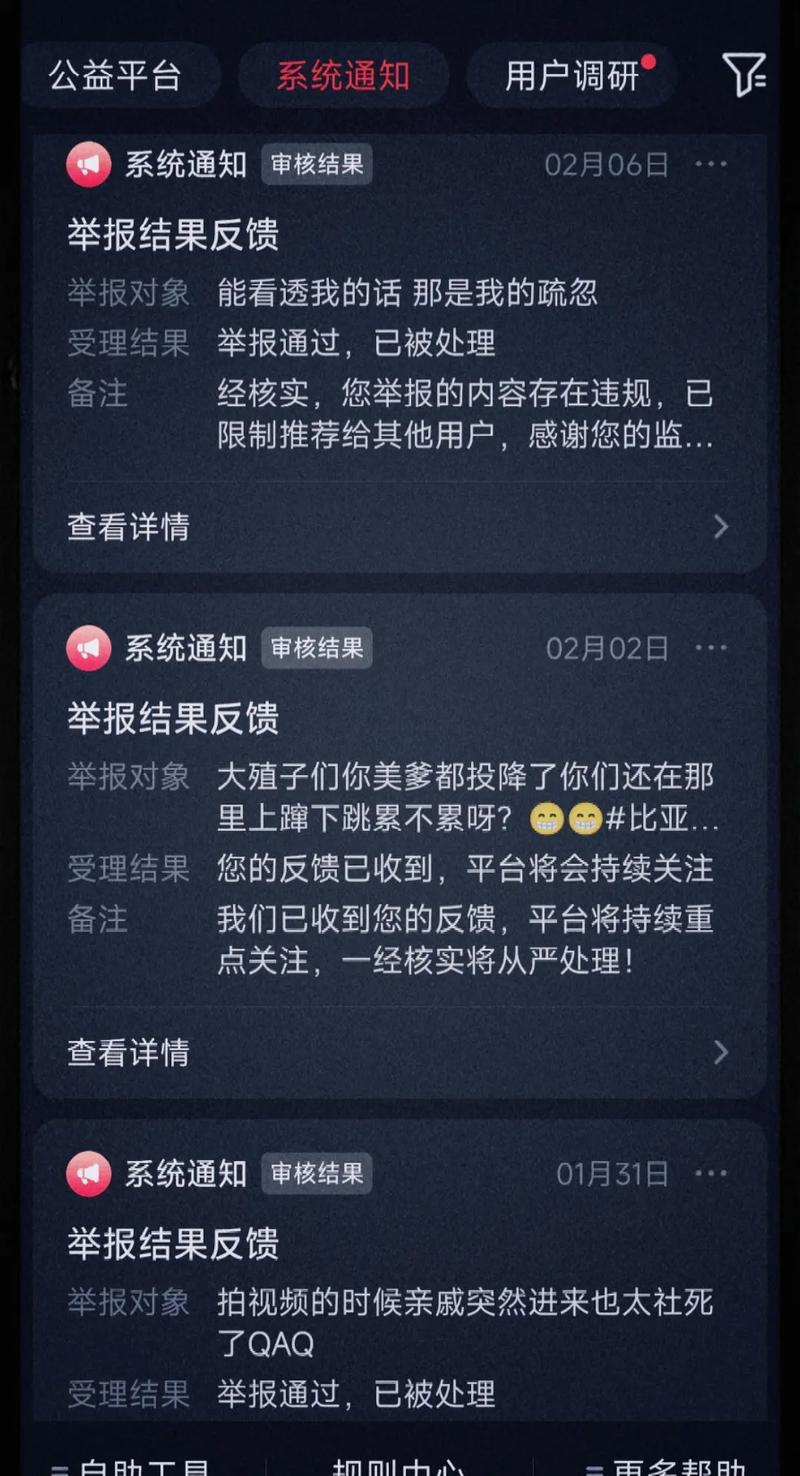This screenshot has width=800, height=1476.
Task: Open the 拍视频的时候亲戚突然进来 report result card
Action: click(x=398, y=1300)
